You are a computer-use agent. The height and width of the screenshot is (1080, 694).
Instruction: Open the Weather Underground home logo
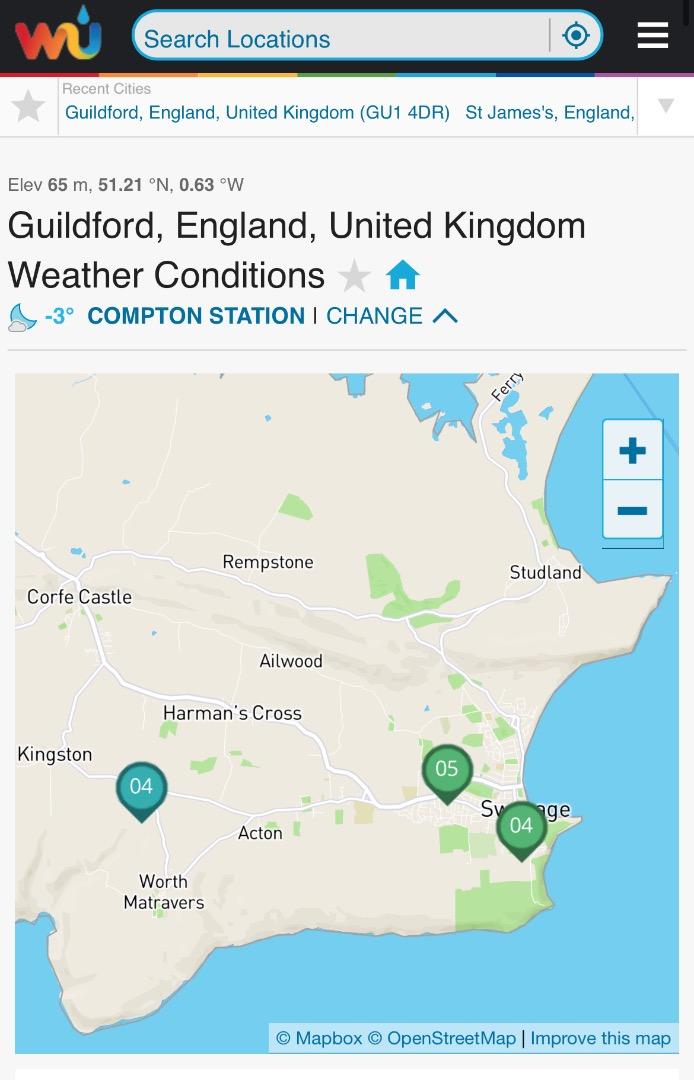pyautogui.click(x=58, y=36)
